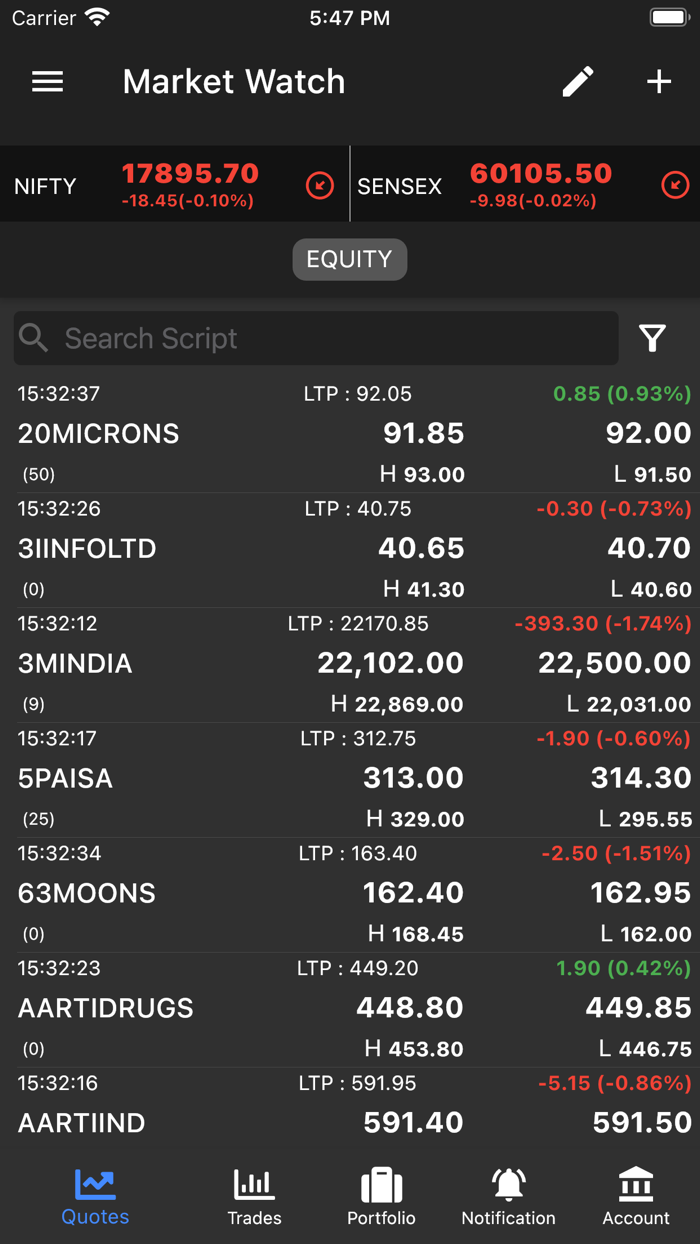700x1244 pixels.
Task: Open SENSEX index details arrow
Action: tap(675, 185)
